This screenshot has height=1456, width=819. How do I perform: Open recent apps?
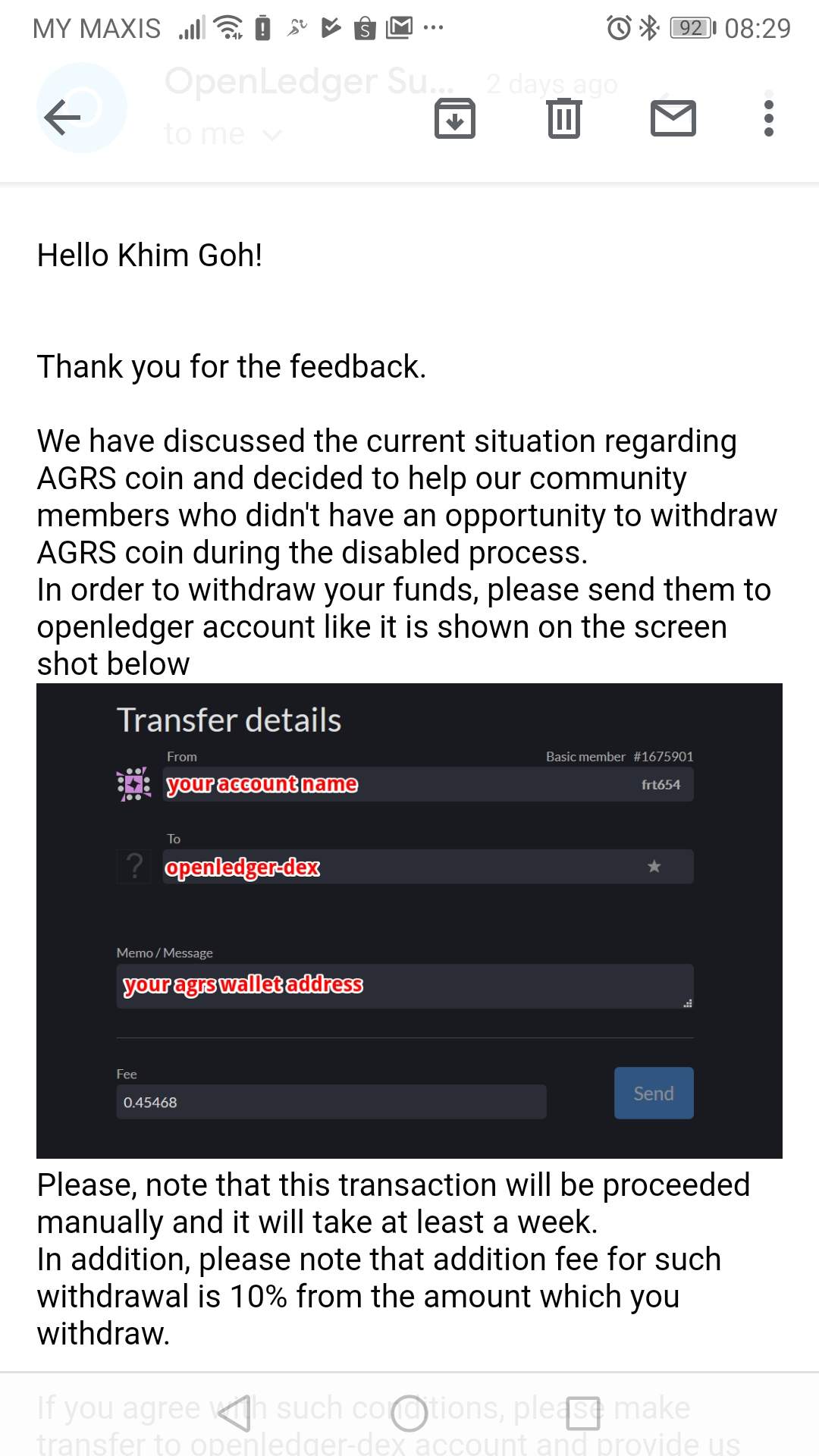coord(582,1414)
